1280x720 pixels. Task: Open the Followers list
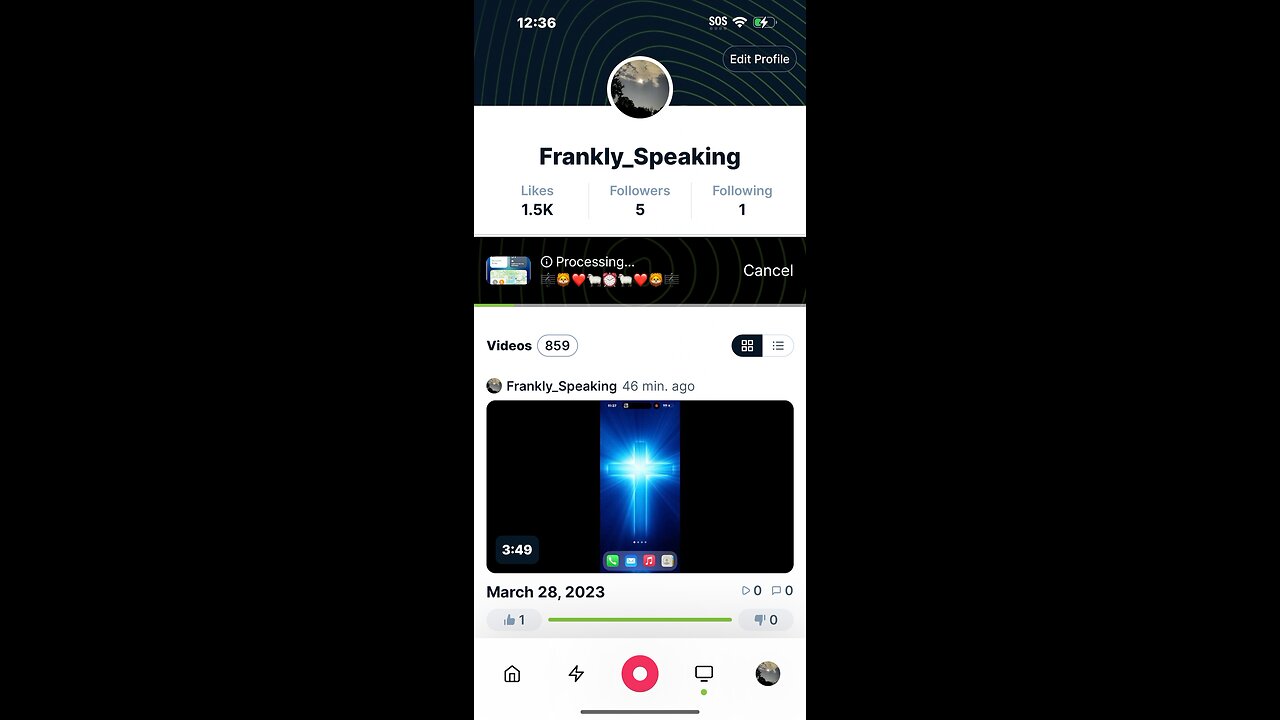(640, 200)
